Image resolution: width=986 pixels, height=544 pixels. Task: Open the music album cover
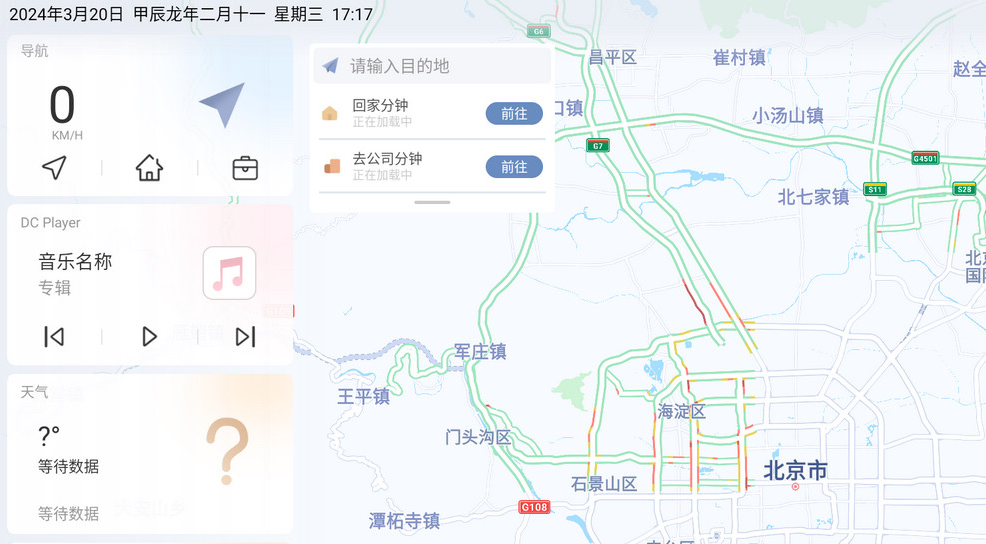229,273
